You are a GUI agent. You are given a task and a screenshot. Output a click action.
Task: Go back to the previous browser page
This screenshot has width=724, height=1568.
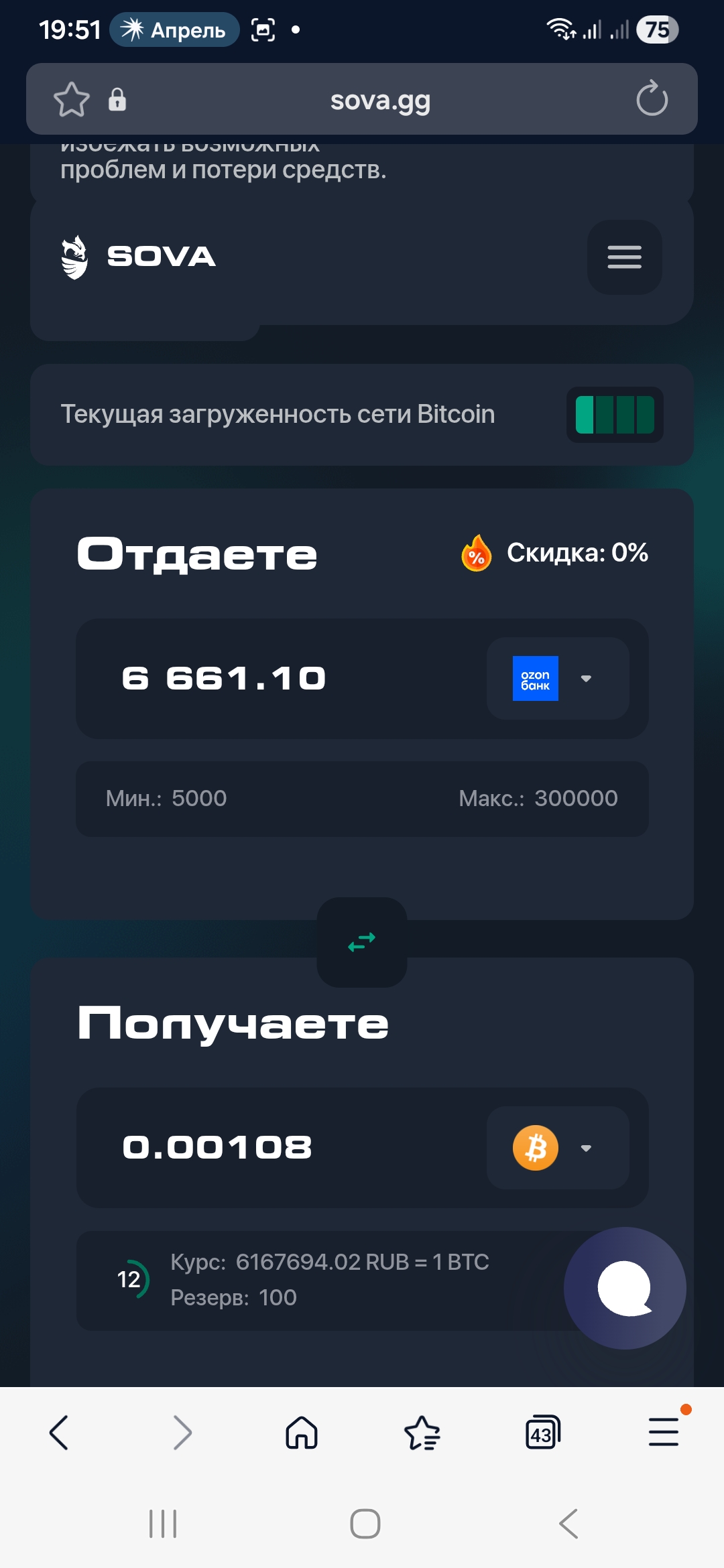[59, 1433]
